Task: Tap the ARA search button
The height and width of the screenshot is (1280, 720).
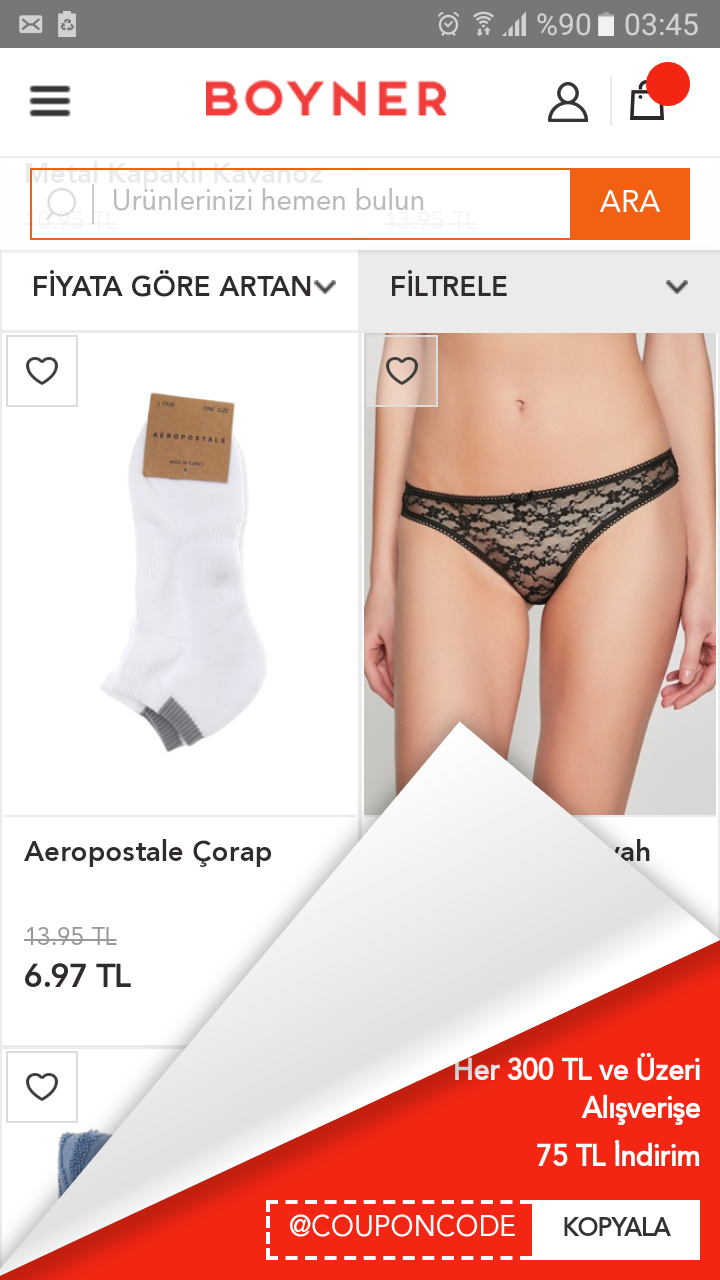Action: click(630, 204)
